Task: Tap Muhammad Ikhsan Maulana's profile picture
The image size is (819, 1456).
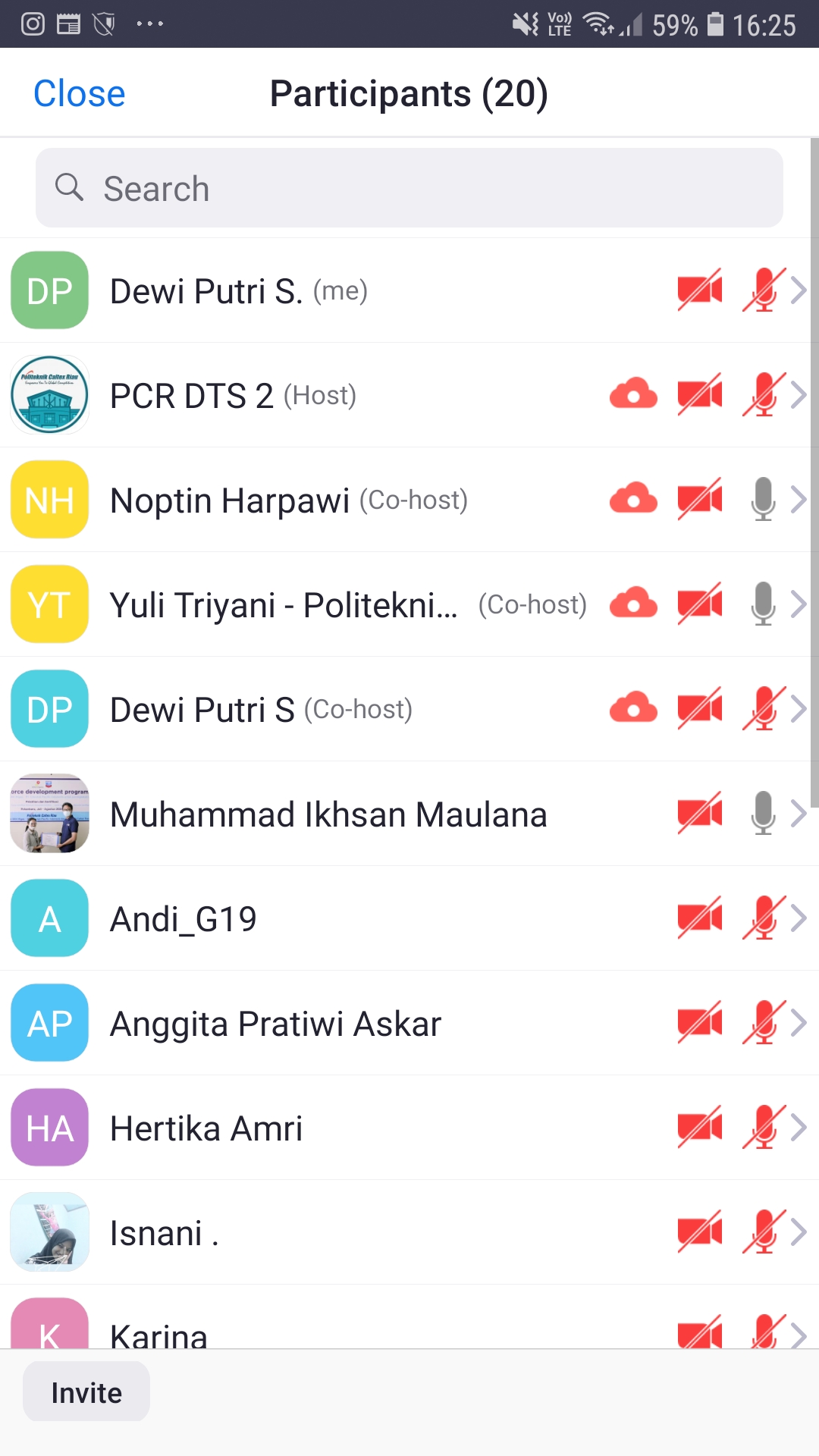Action: tap(49, 814)
